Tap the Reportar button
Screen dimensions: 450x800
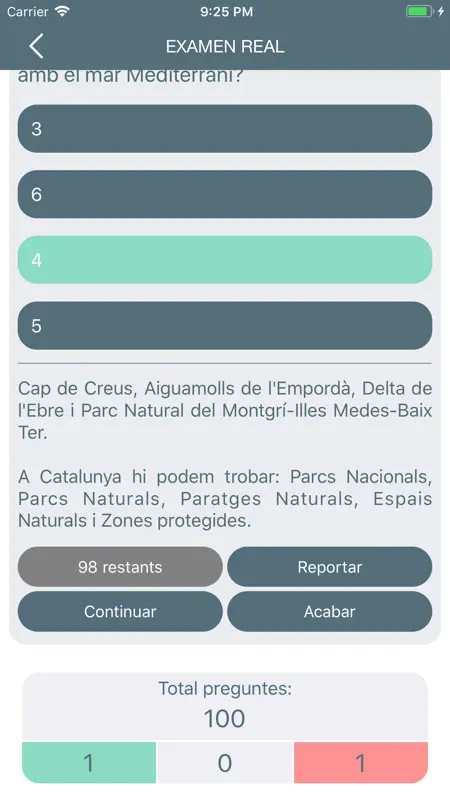tap(330, 567)
